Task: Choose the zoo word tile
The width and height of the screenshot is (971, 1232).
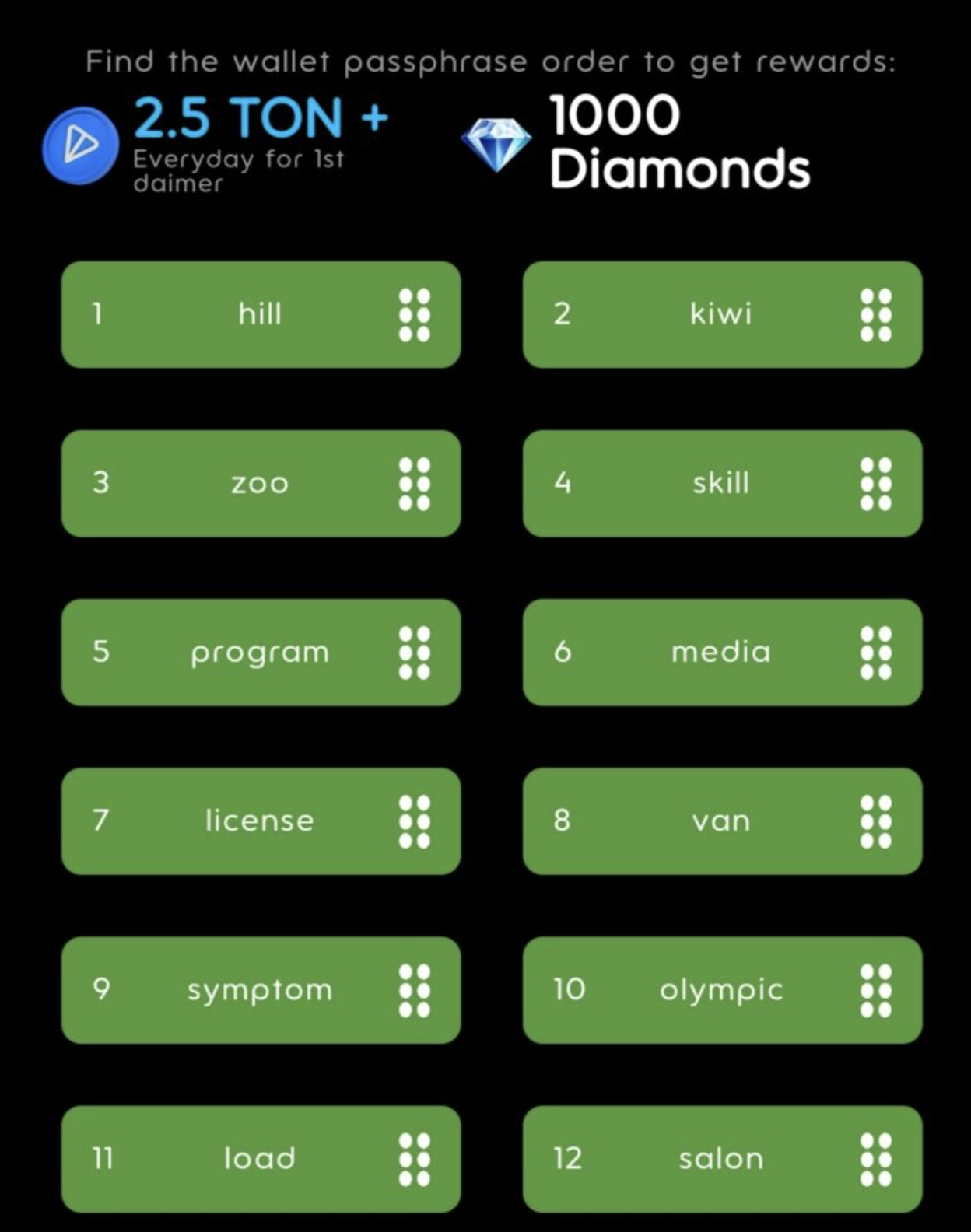Action: [260, 483]
